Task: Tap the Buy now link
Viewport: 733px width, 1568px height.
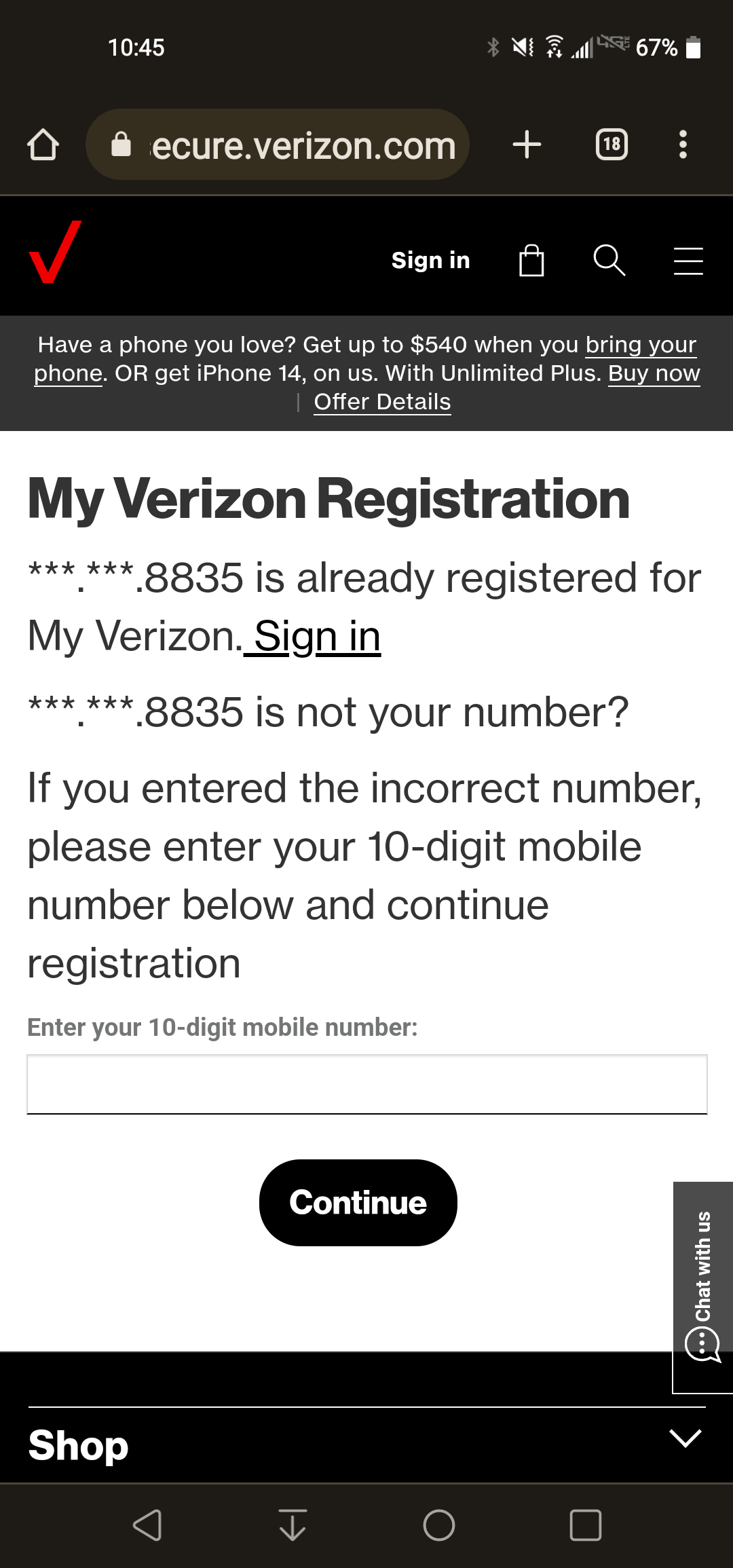Action: (654, 373)
